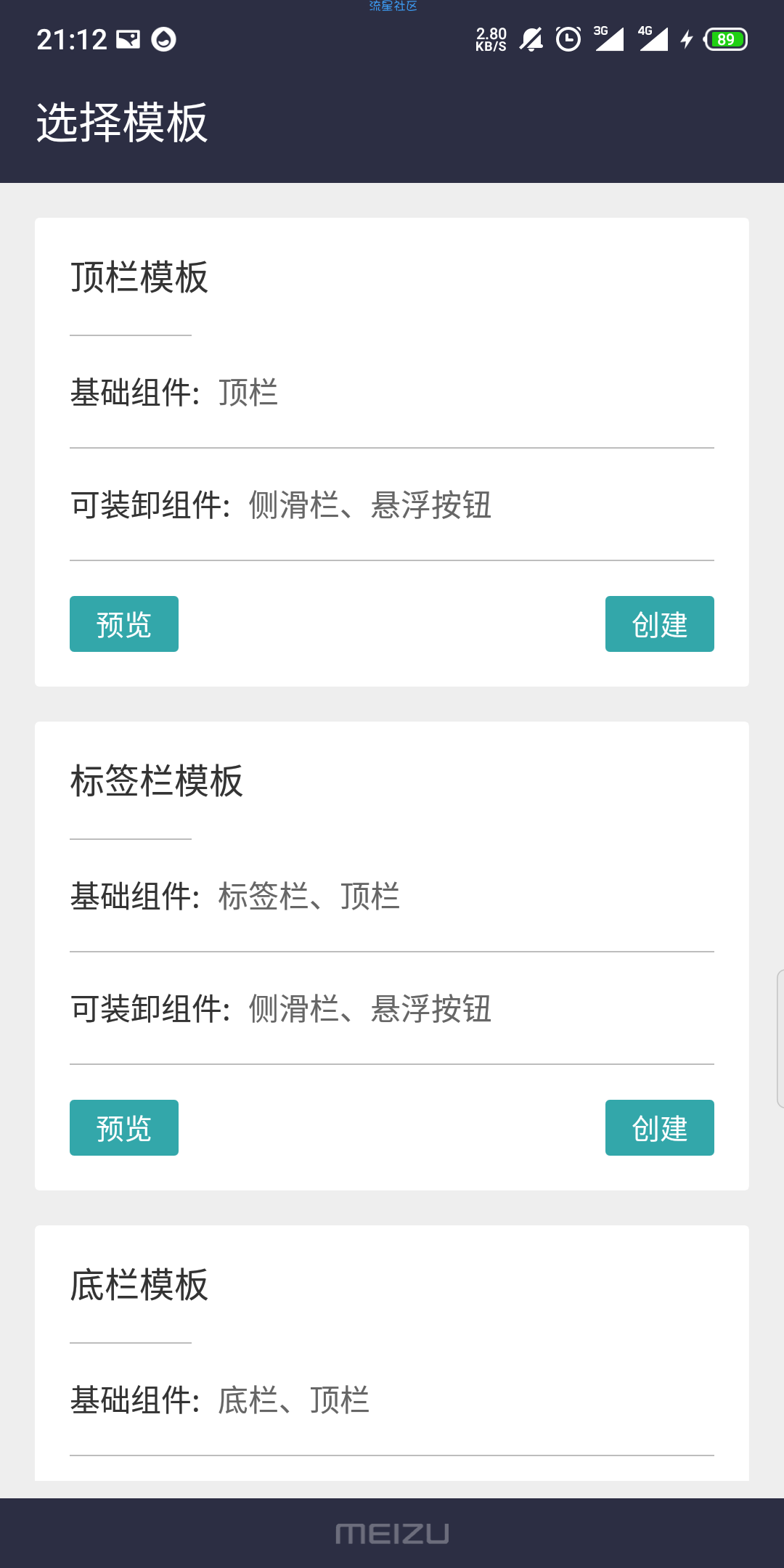Create a project from 标签栏模板
784x1568 pixels.
pyautogui.click(x=659, y=1127)
